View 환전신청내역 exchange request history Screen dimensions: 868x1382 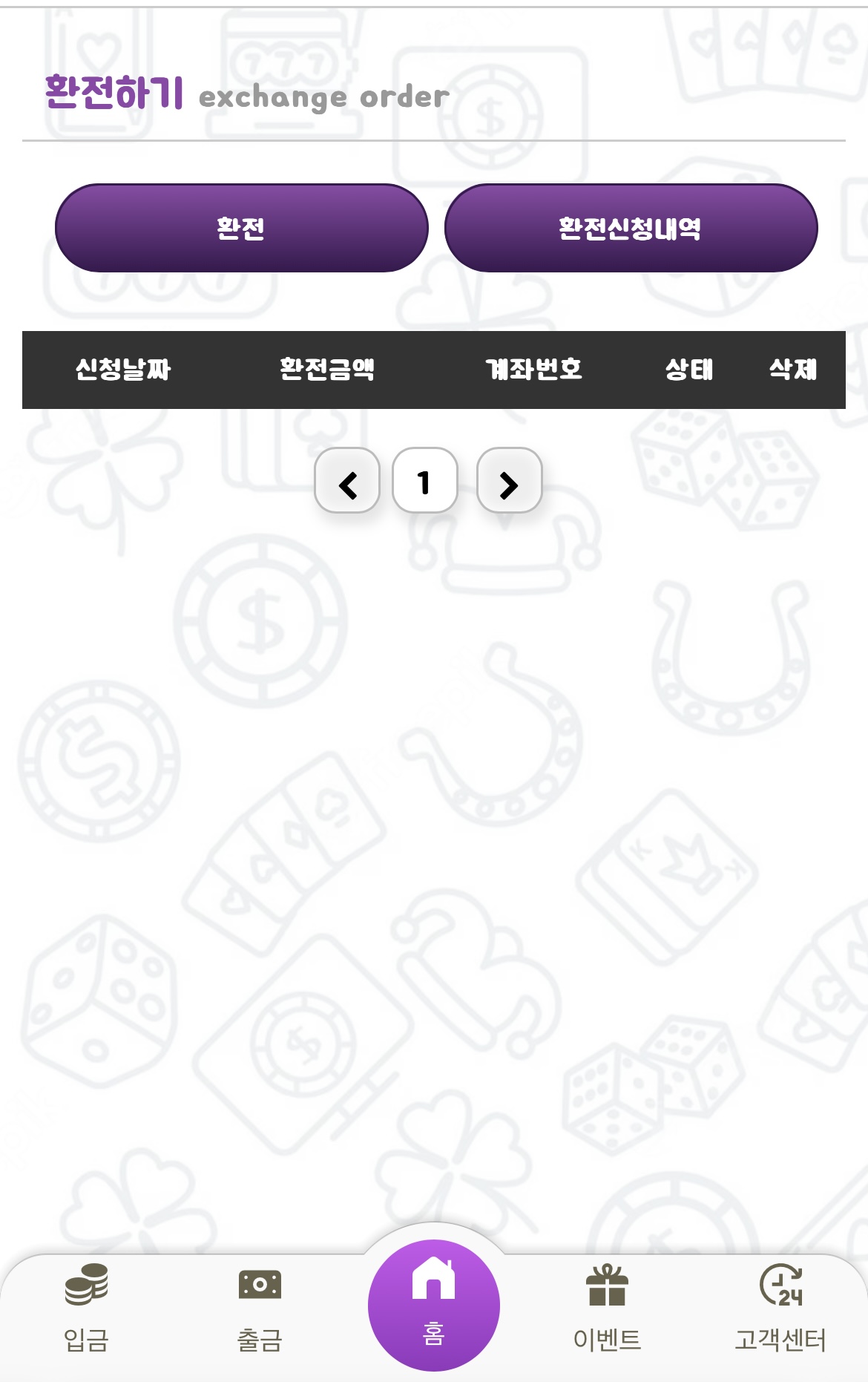pos(631,228)
